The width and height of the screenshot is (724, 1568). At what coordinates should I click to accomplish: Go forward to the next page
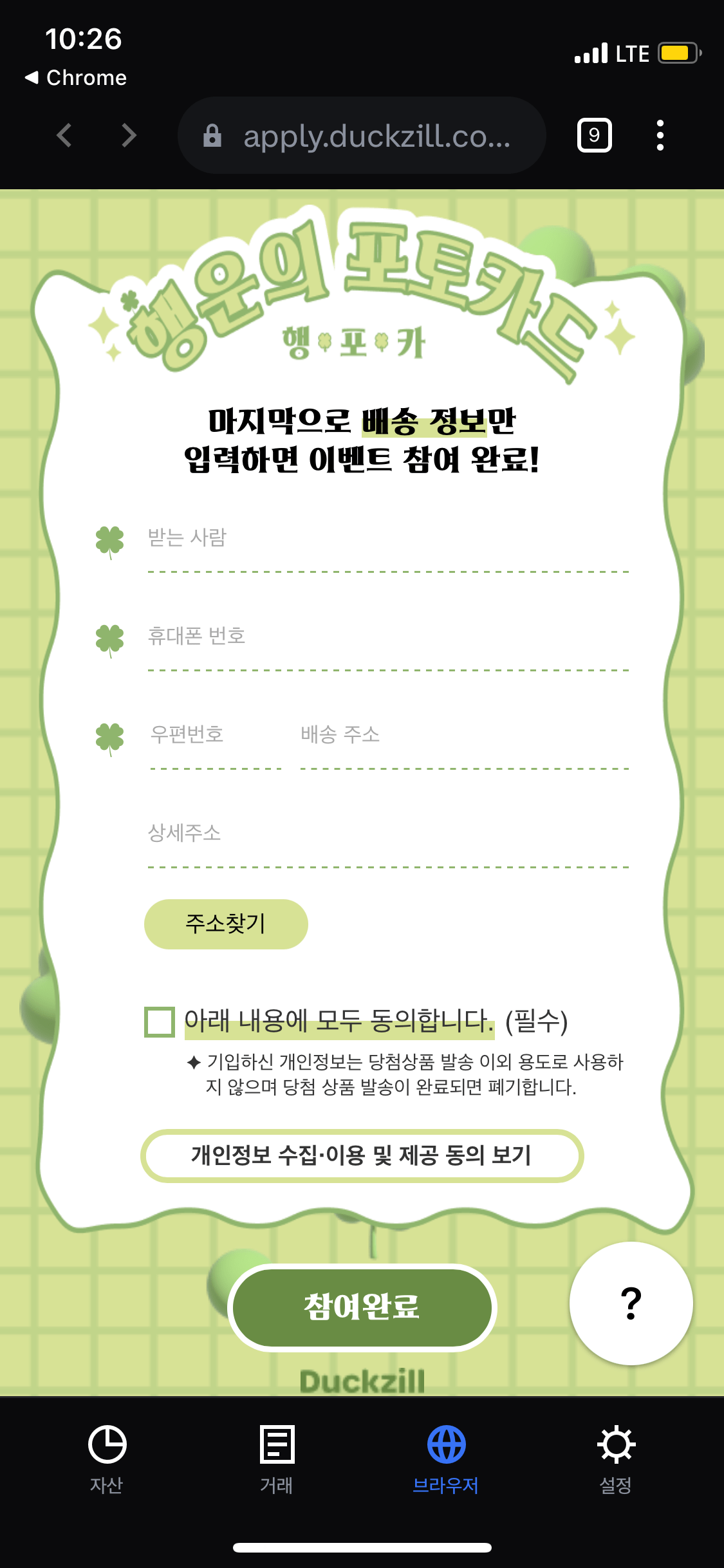[129, 135]
